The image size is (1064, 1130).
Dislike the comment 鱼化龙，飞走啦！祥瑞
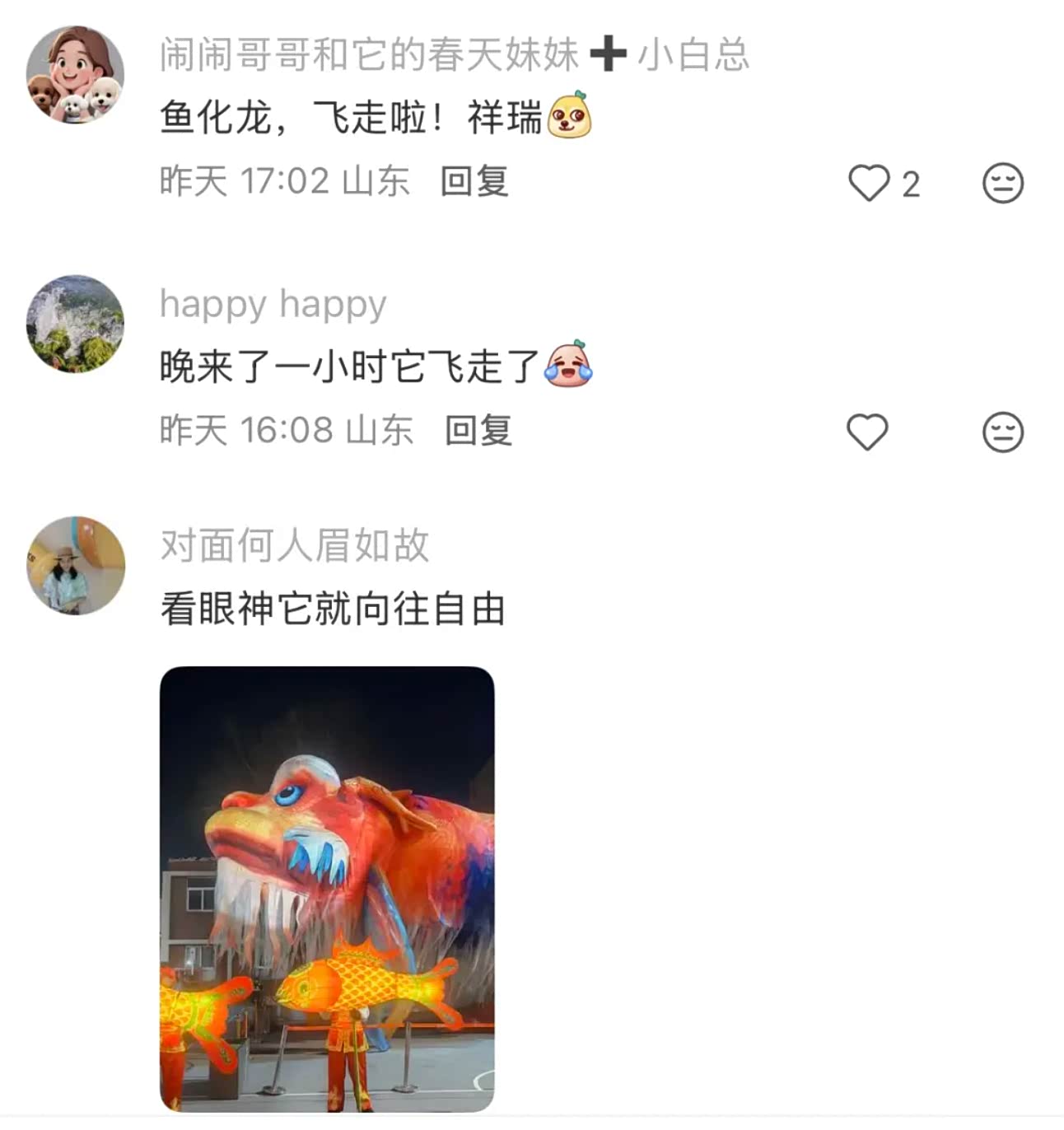point(1002,183)
